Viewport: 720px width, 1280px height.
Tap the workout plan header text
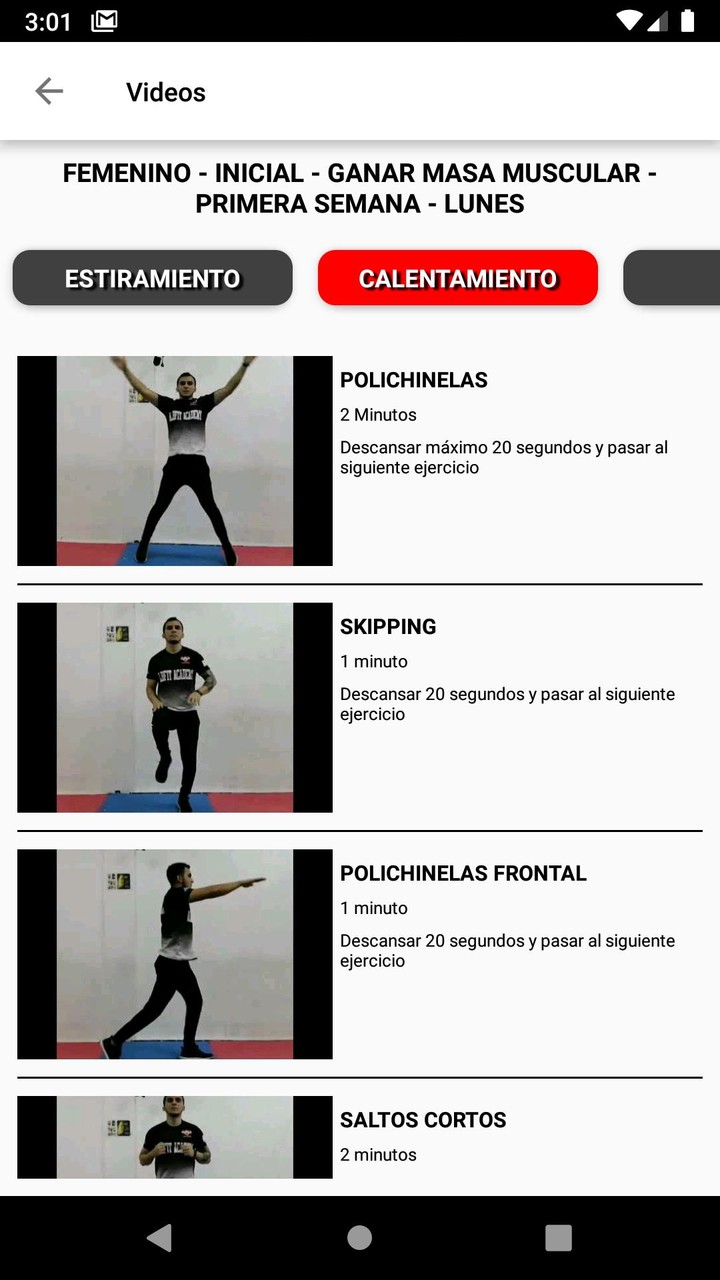pos(360,188)
